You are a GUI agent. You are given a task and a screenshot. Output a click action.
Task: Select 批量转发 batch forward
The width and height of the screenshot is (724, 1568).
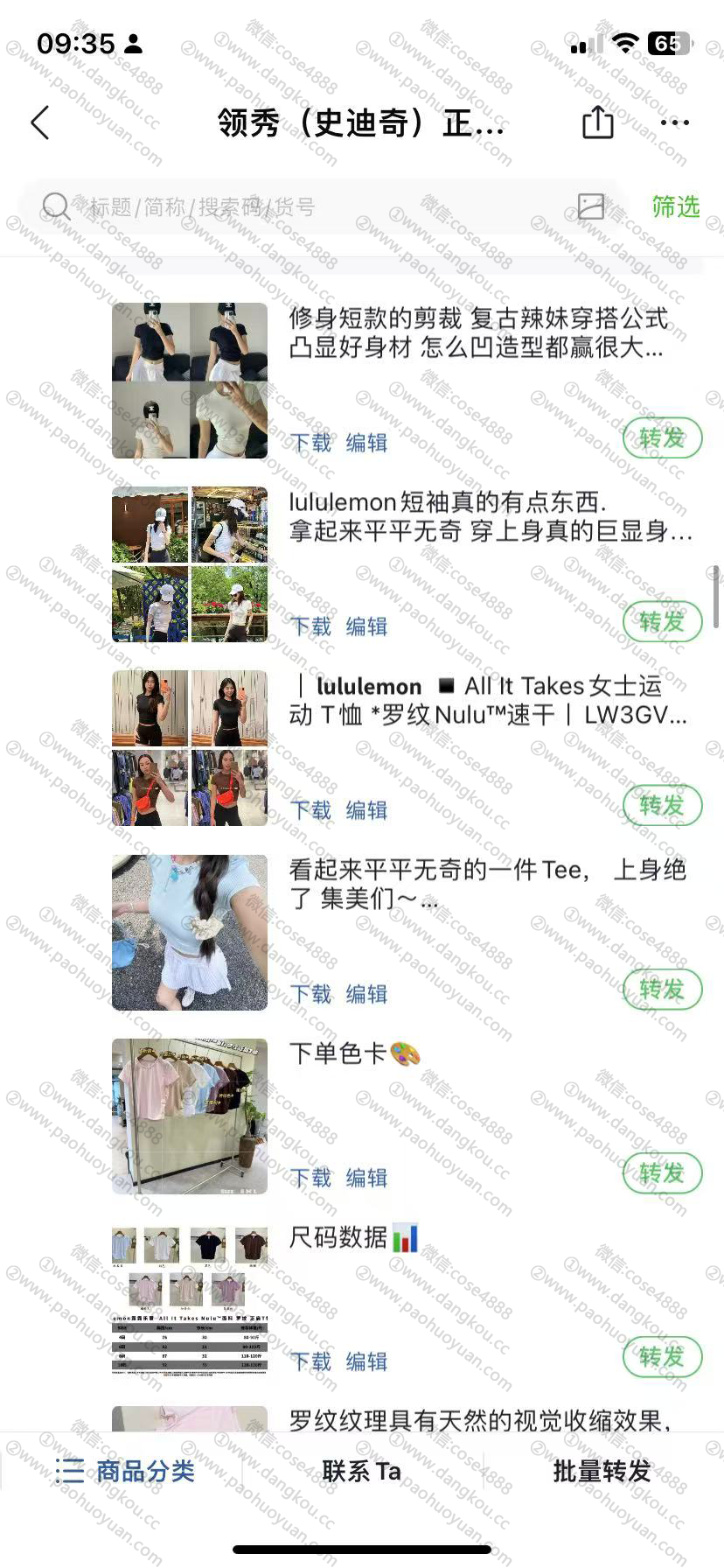pos(602,1471)
